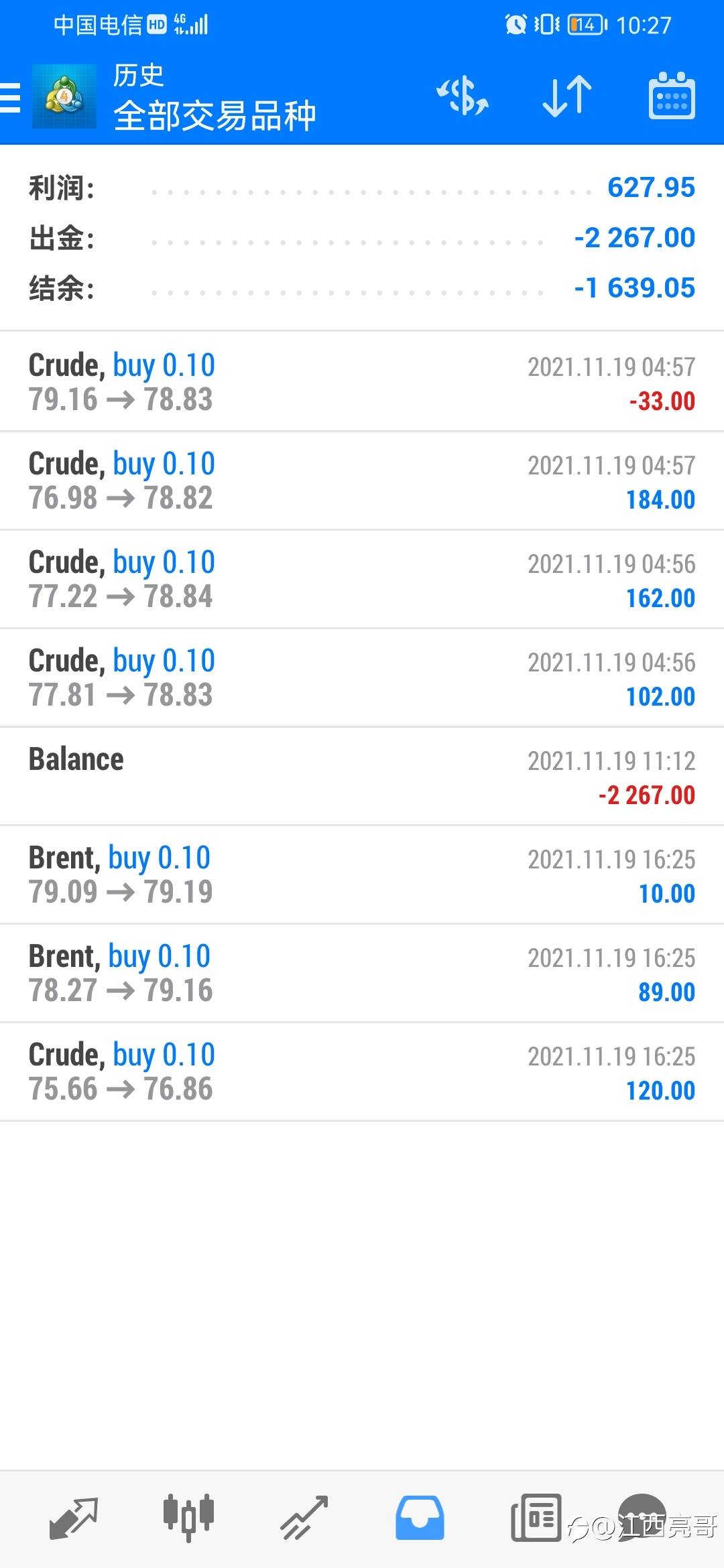The width and height of the screenshot is (724, 1568).
Task: Open the symbol filter dollar icon
Action: tap(463, 96)
